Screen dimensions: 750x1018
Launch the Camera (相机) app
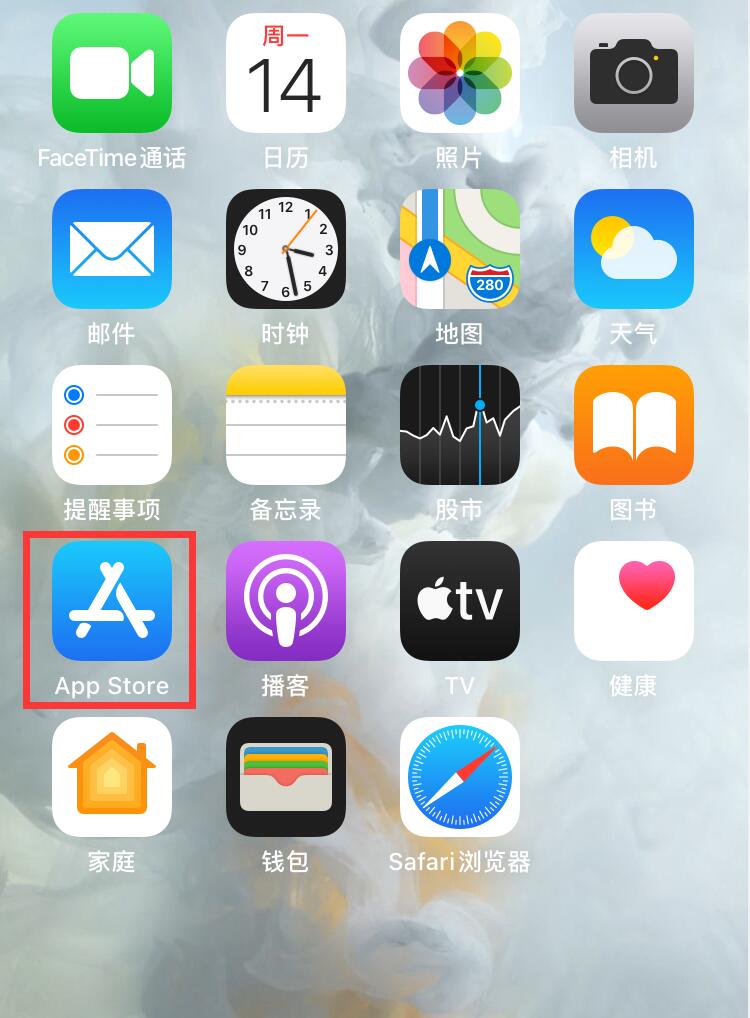[633, 73]
